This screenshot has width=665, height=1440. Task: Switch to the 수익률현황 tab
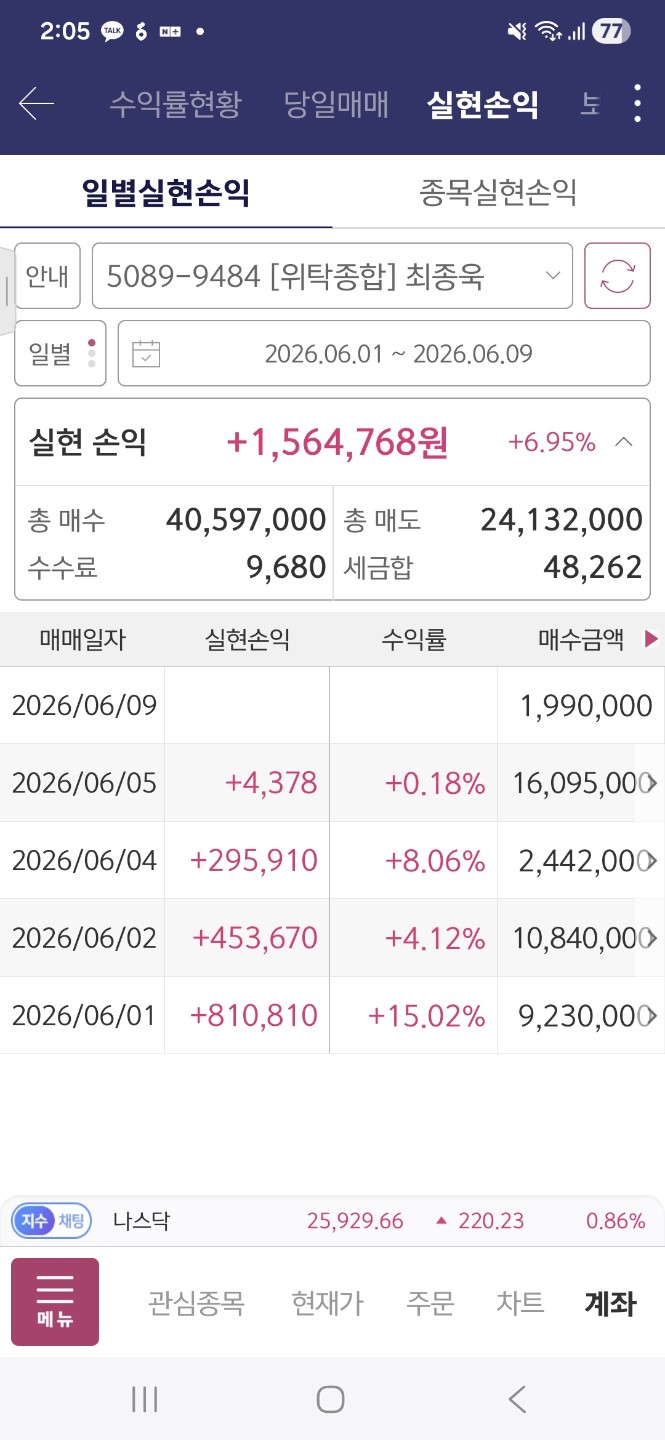click(x=175, y=104)
